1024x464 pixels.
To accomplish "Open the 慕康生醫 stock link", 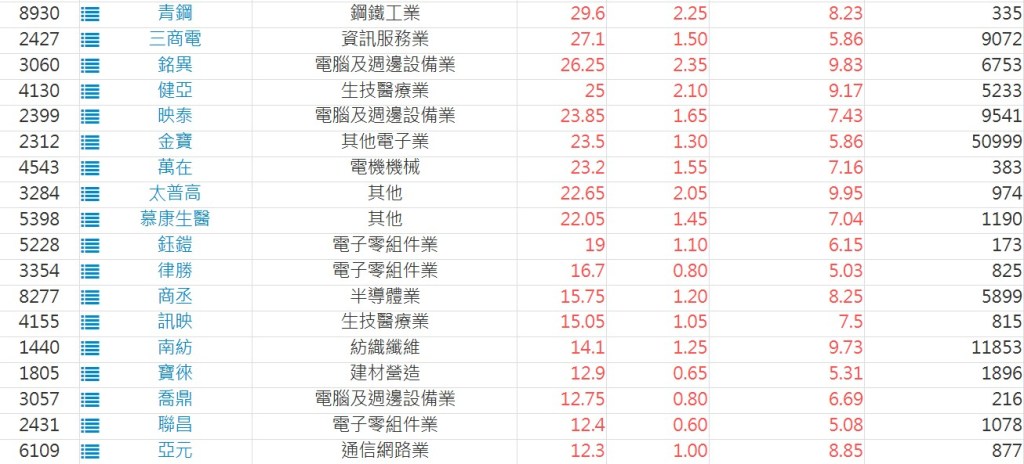I will (x=175, y=218).
